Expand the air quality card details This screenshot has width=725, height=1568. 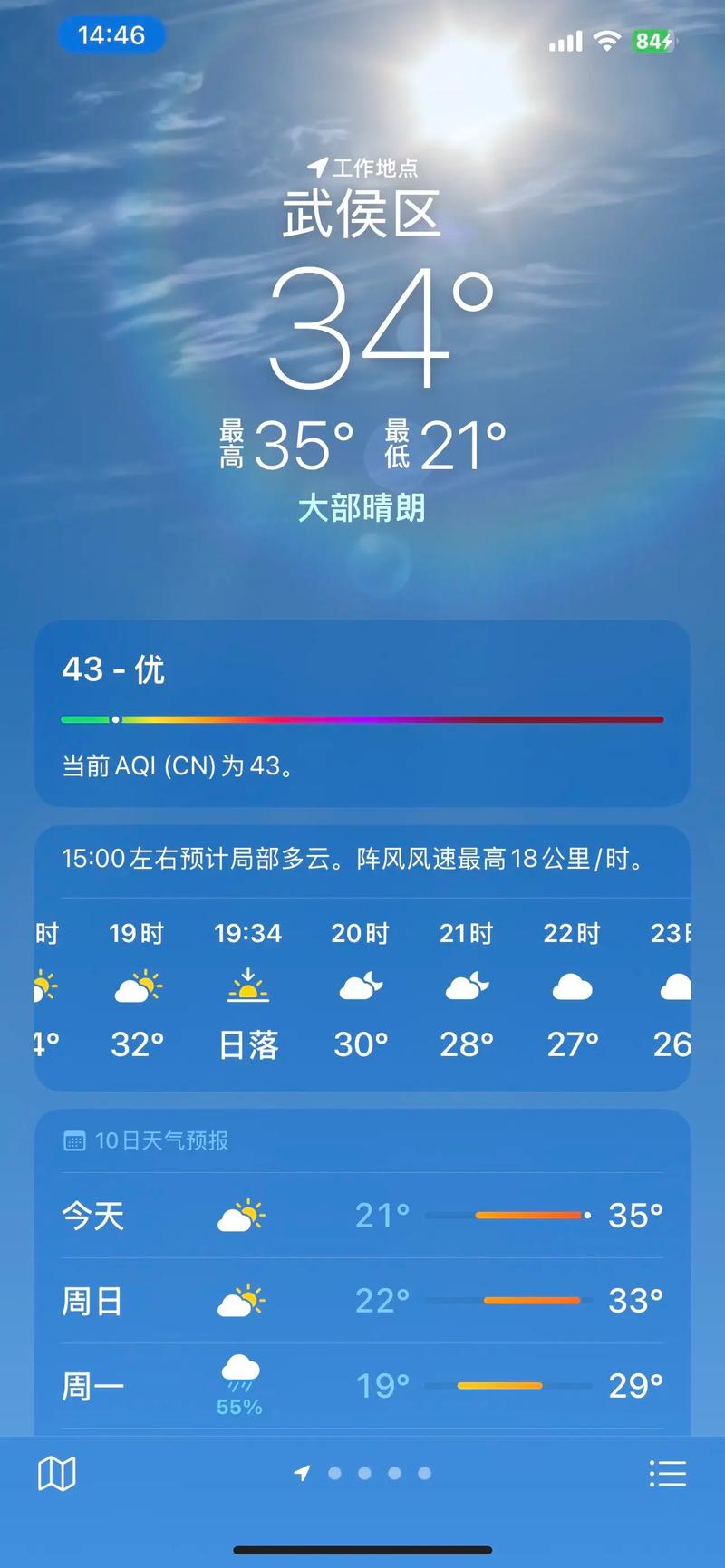coord(362,716)
